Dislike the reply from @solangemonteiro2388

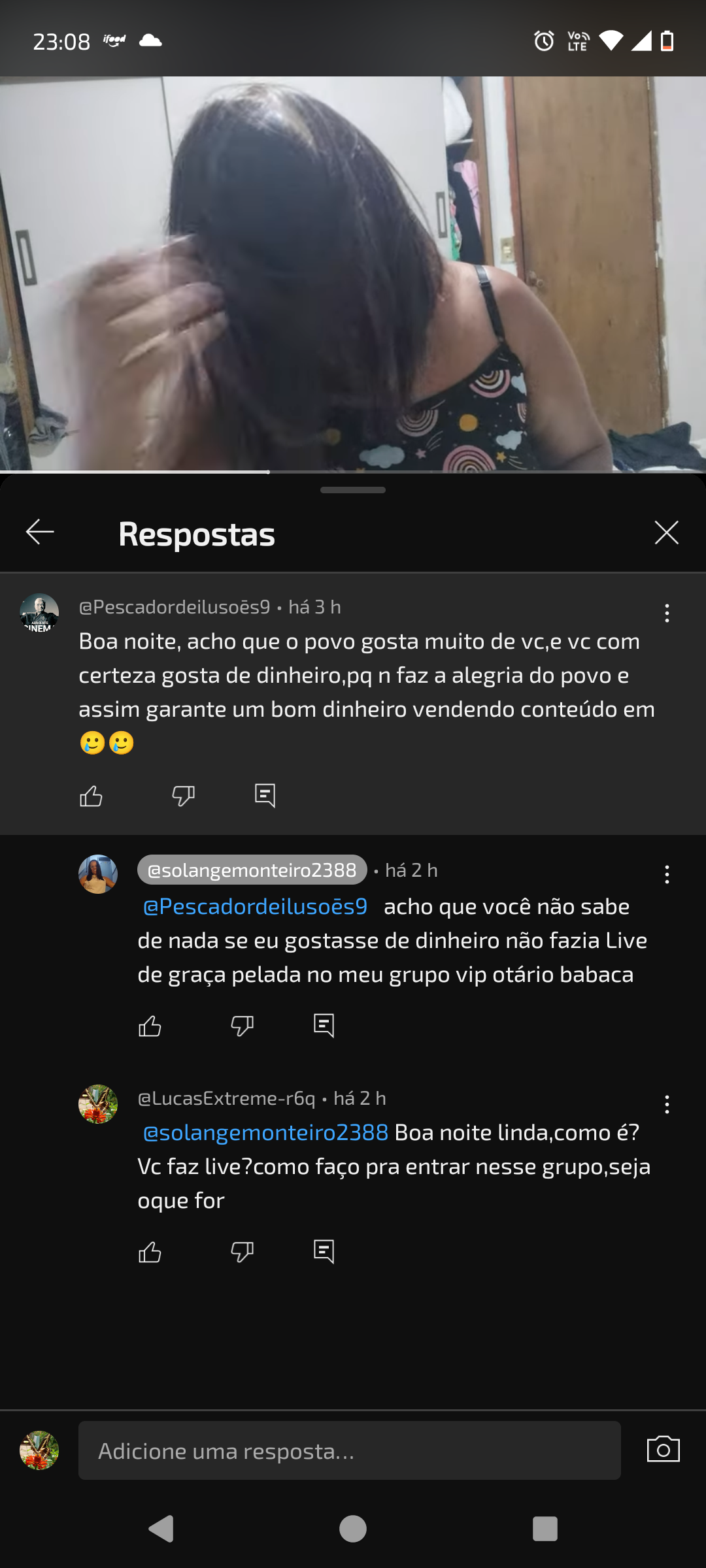pyautogui.click(x=242, y=1026)
